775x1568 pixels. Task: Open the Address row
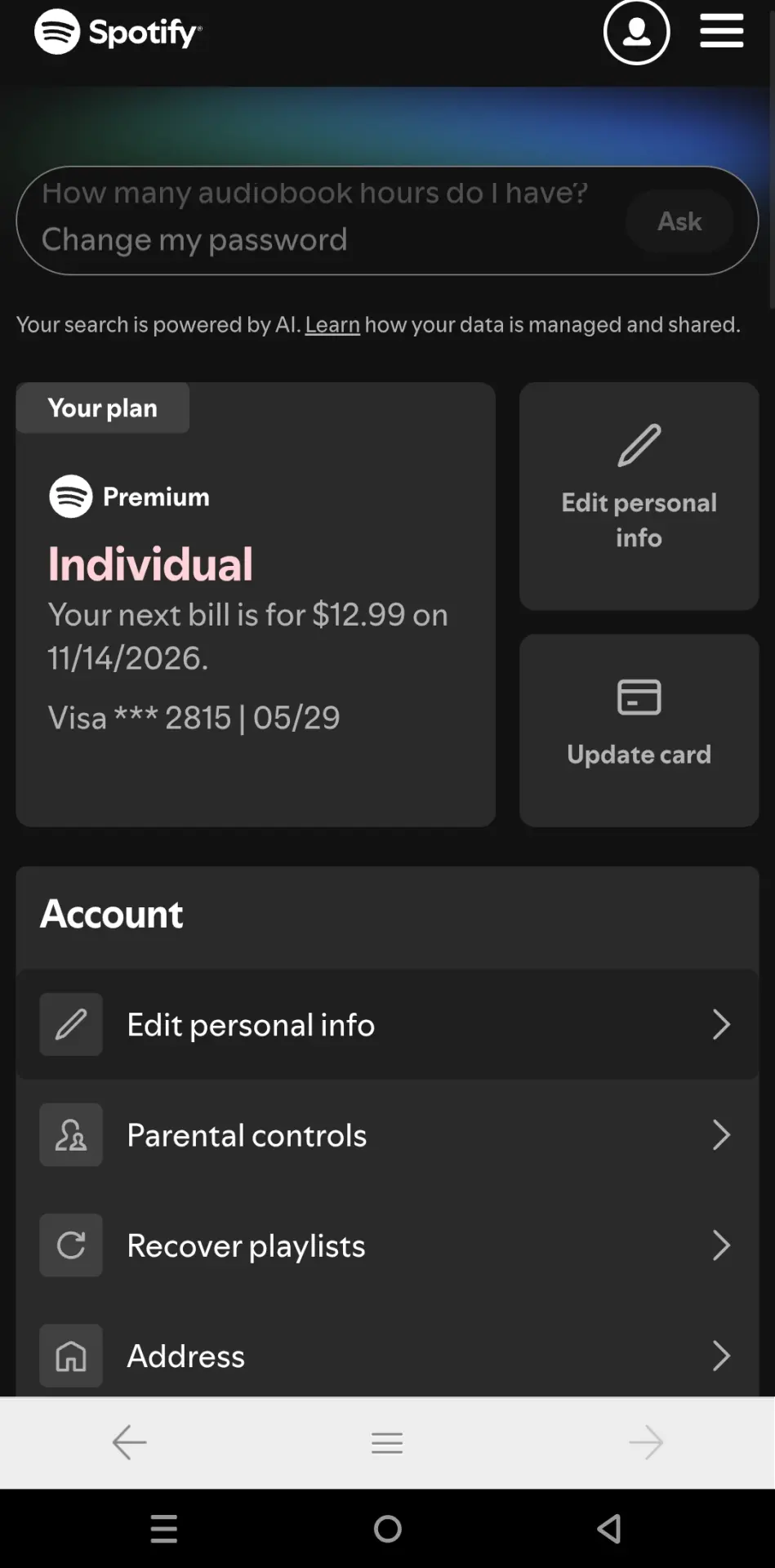(x=387, y=1355)
